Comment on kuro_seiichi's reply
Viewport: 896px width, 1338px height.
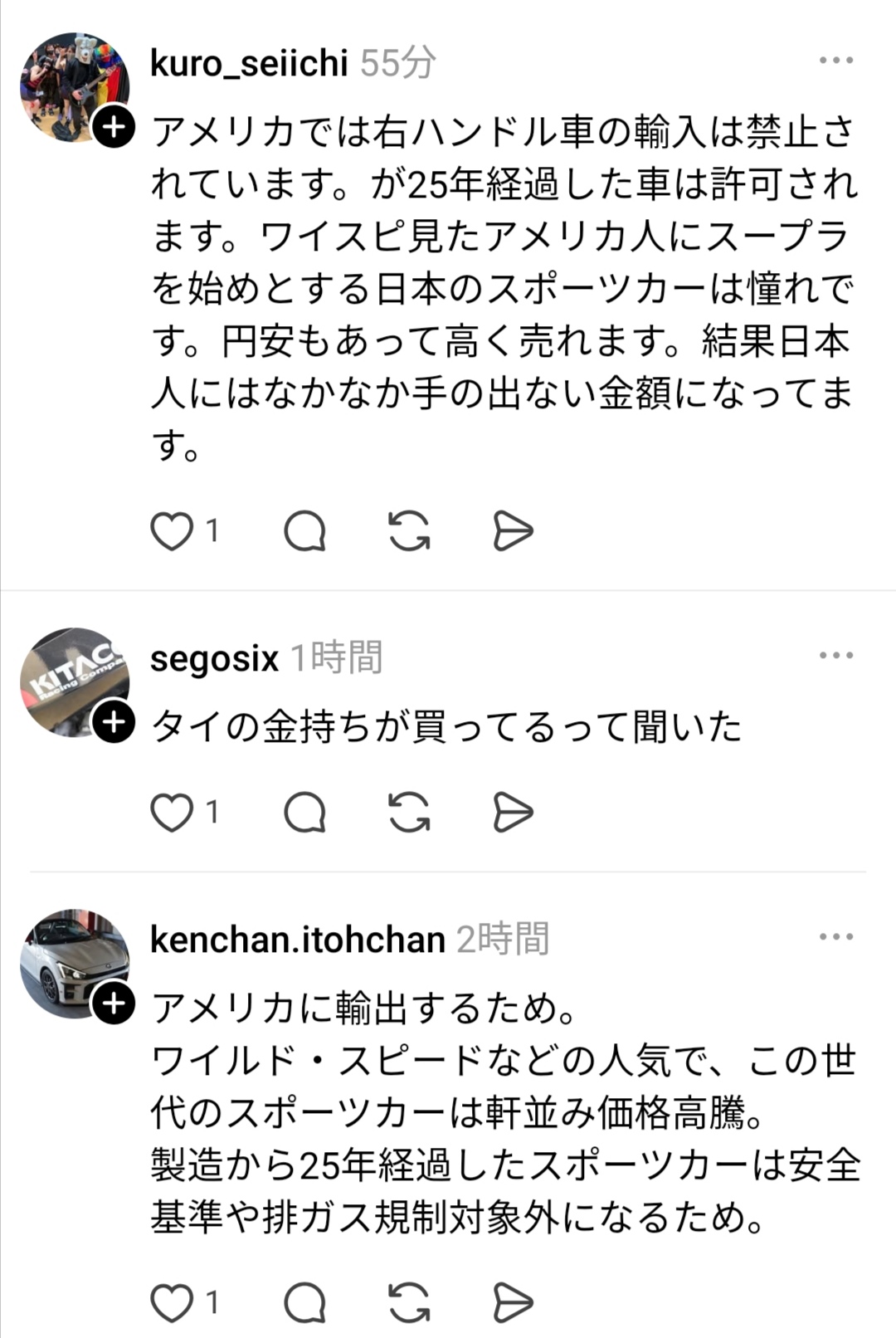pyautogui.click(x=304, y=531)
